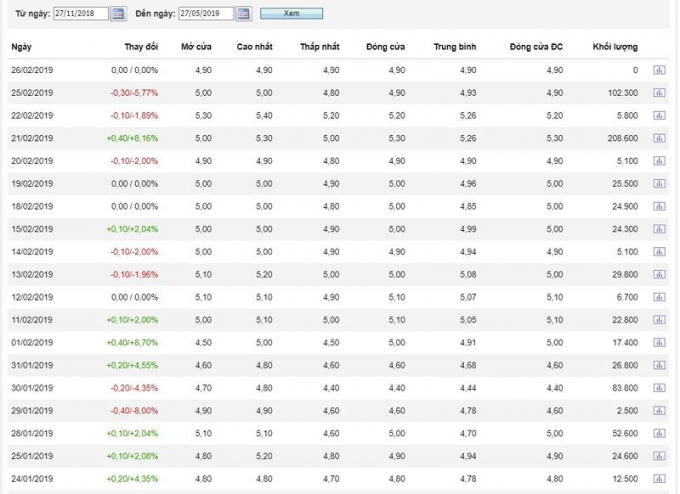Edit the Đến ngày date field
This screenshot has height=494, width=680.
pos(206,14)
